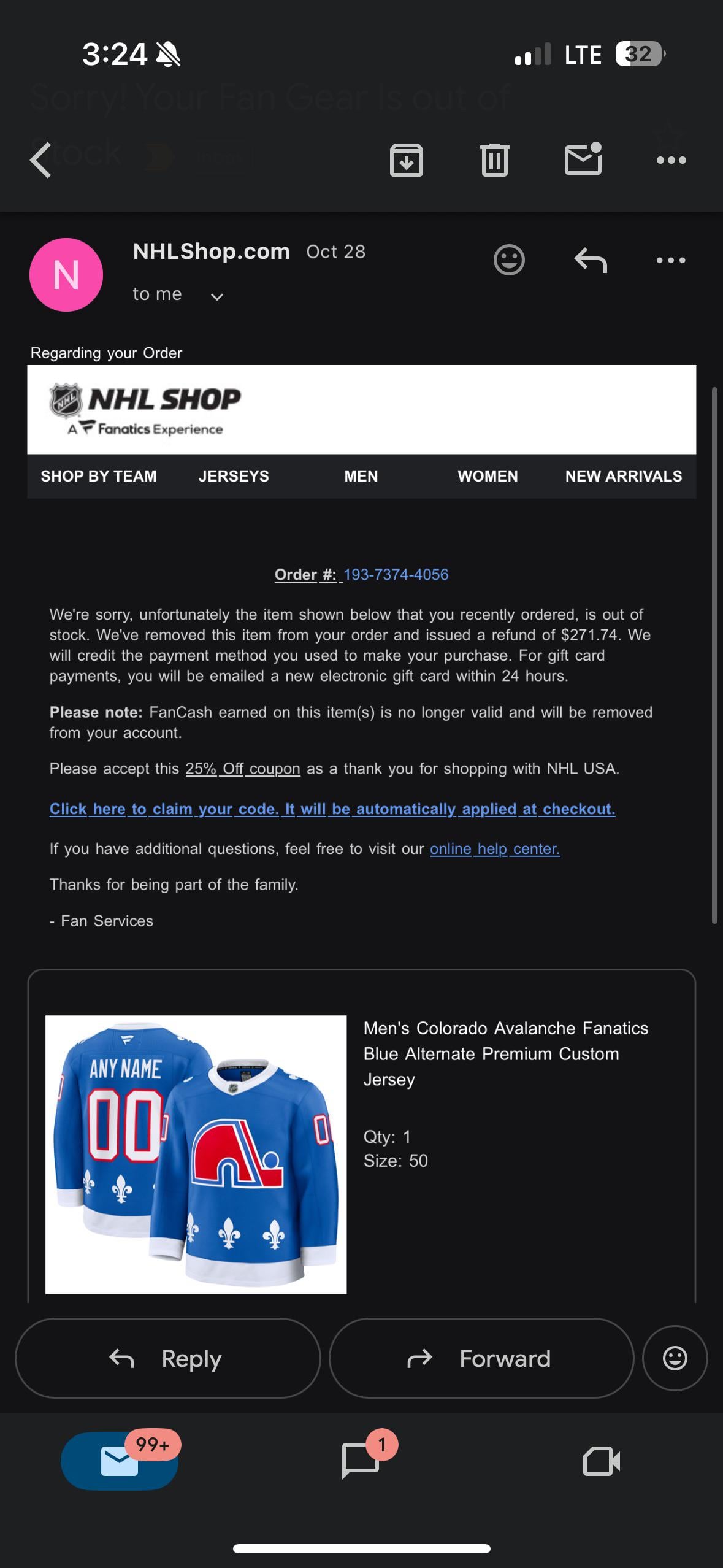The height and width of the screenshot is (1568, 723).
Task: Visit the online help center link
Action: click(x=494, y=849)
